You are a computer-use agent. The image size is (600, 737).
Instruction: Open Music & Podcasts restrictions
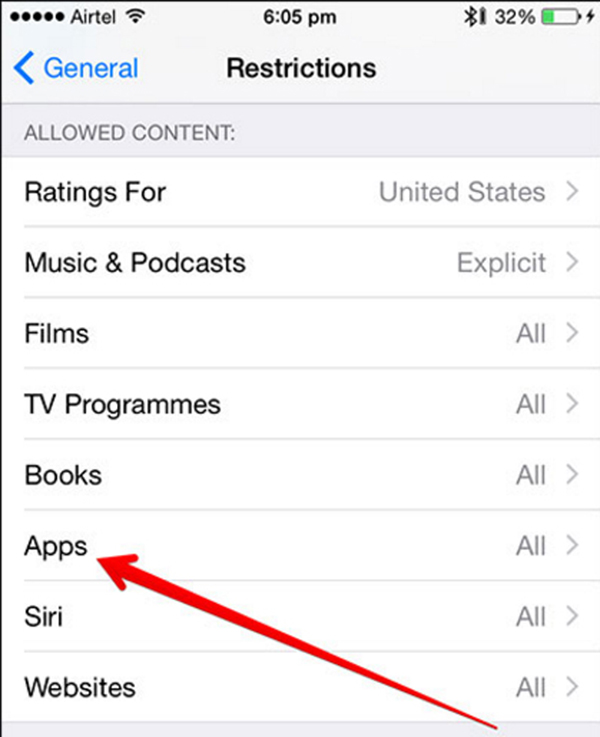[x=301, y=262]
